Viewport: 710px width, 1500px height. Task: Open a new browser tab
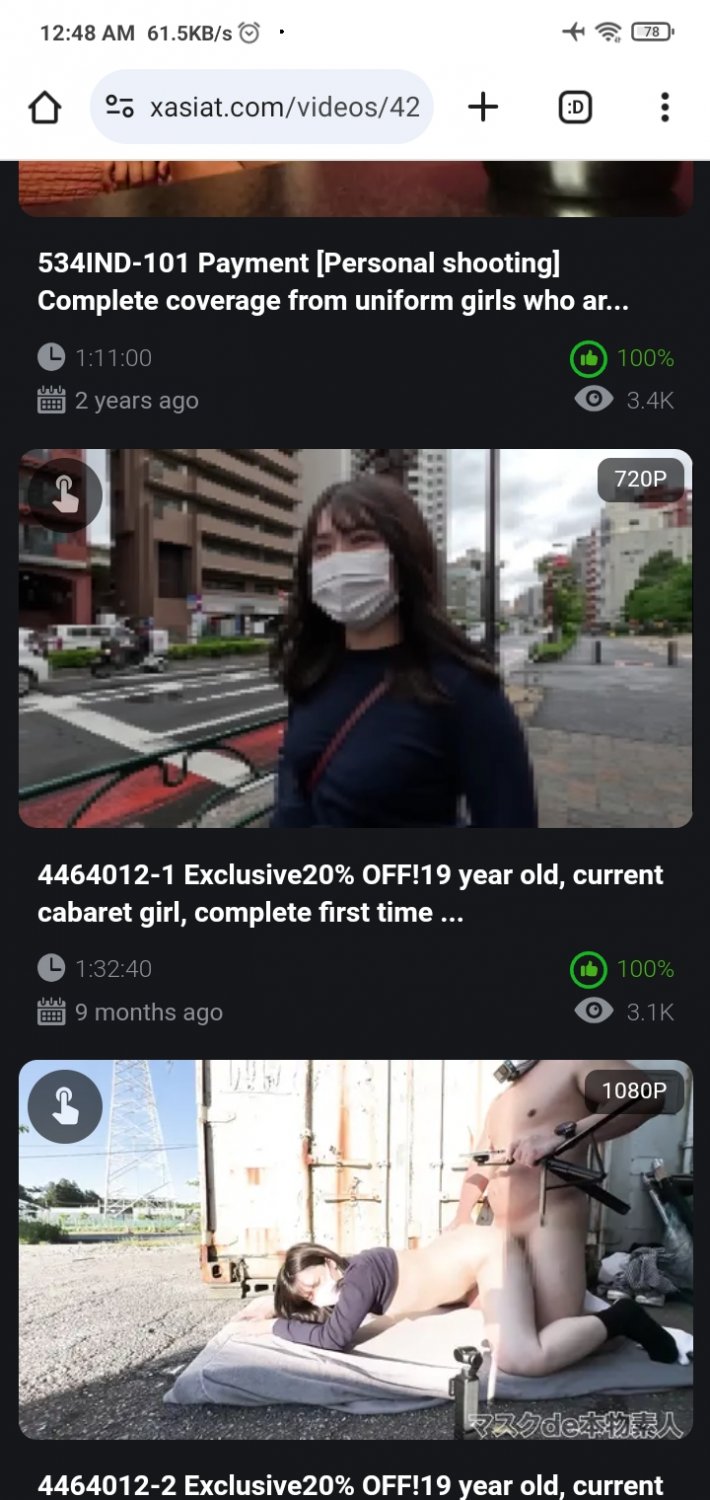pos(483,108)
